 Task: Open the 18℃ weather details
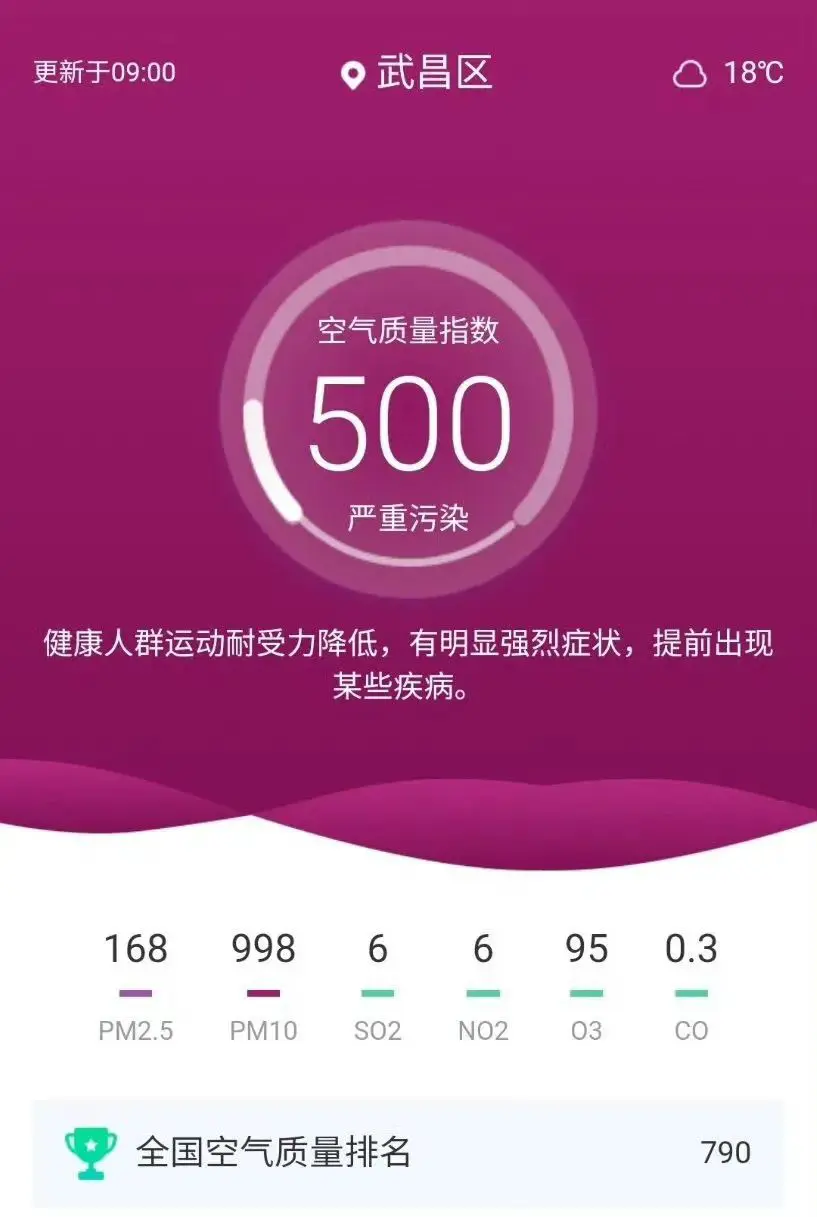[x=728, y=73]
